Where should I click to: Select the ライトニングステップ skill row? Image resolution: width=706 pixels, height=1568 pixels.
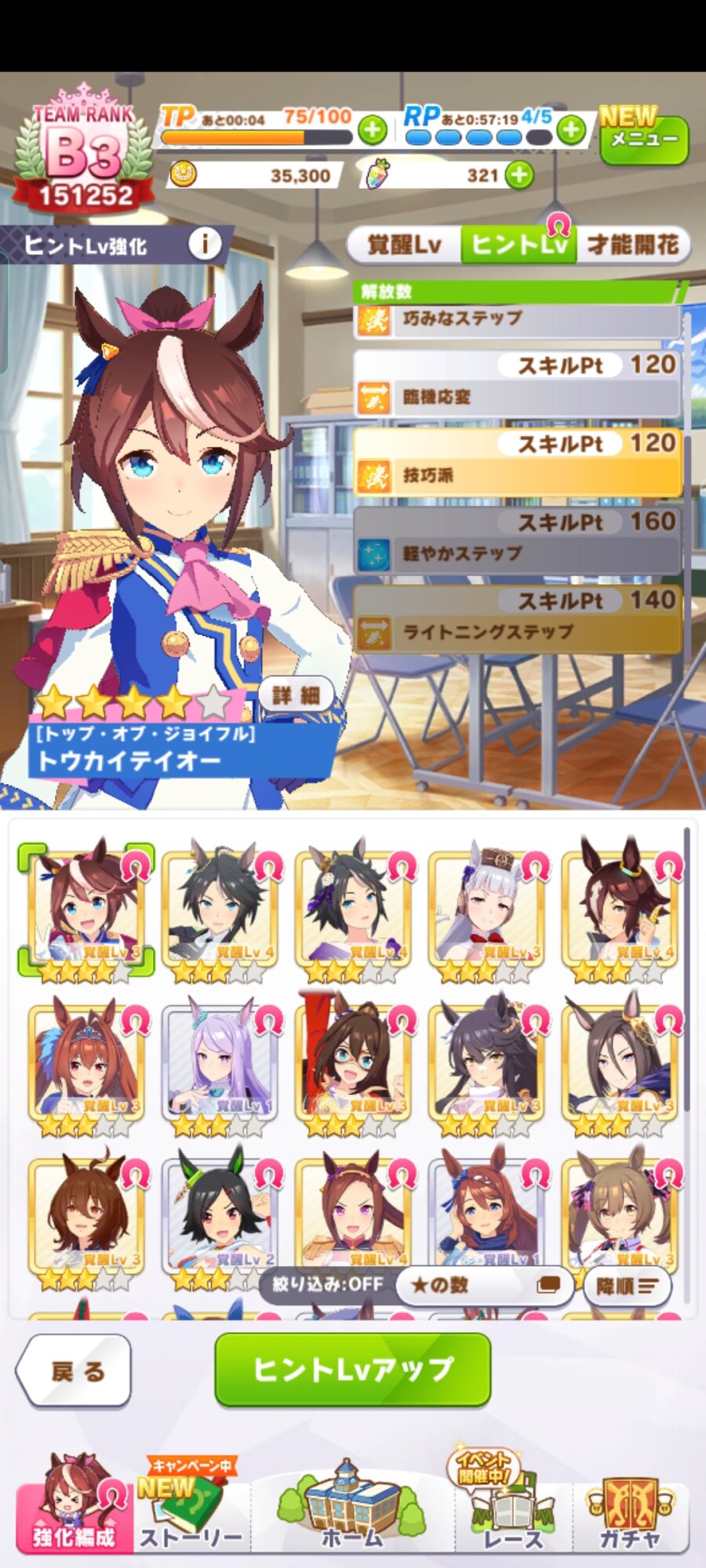(518, 631)
